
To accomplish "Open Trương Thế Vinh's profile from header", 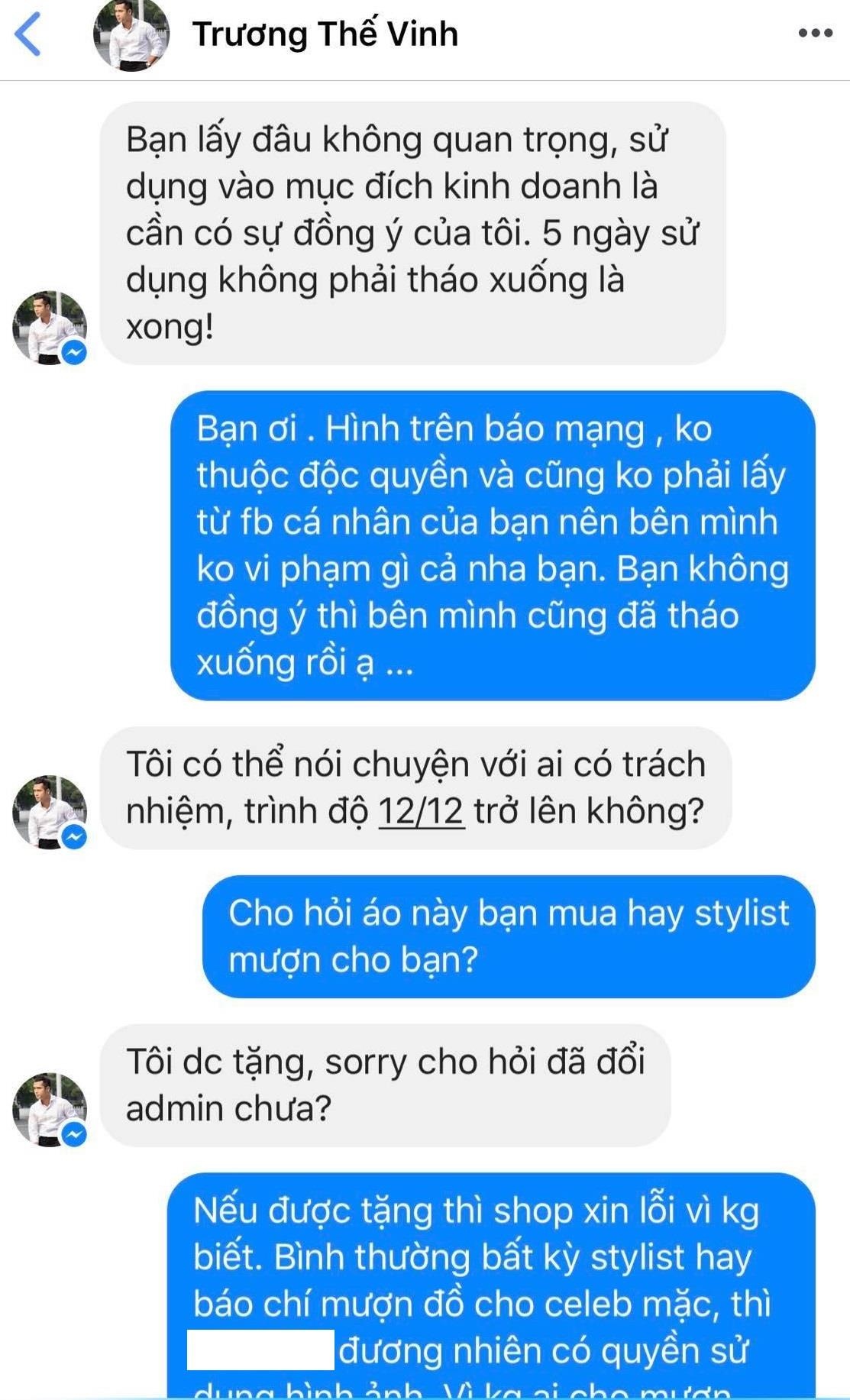I will [325, 34].
